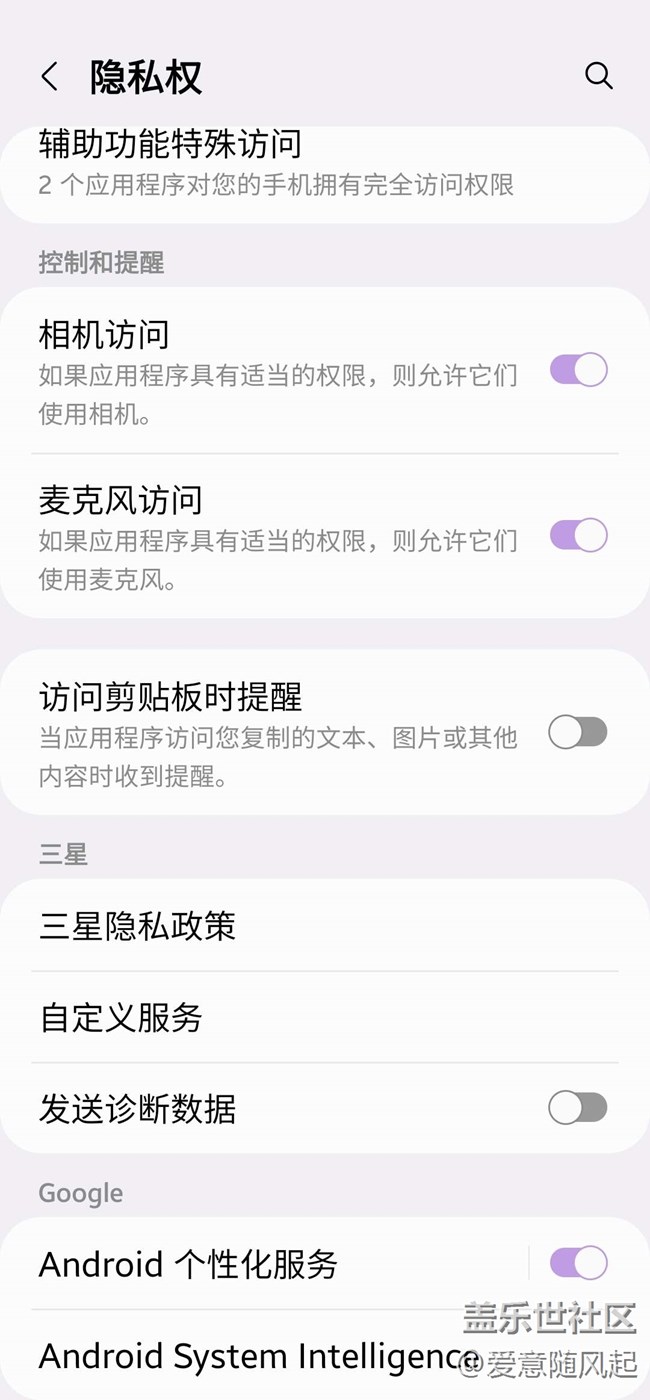This screenshot has width=650, height=1400.
Task: Open Android System Intelligence
Action: (x=250, y=1356)
